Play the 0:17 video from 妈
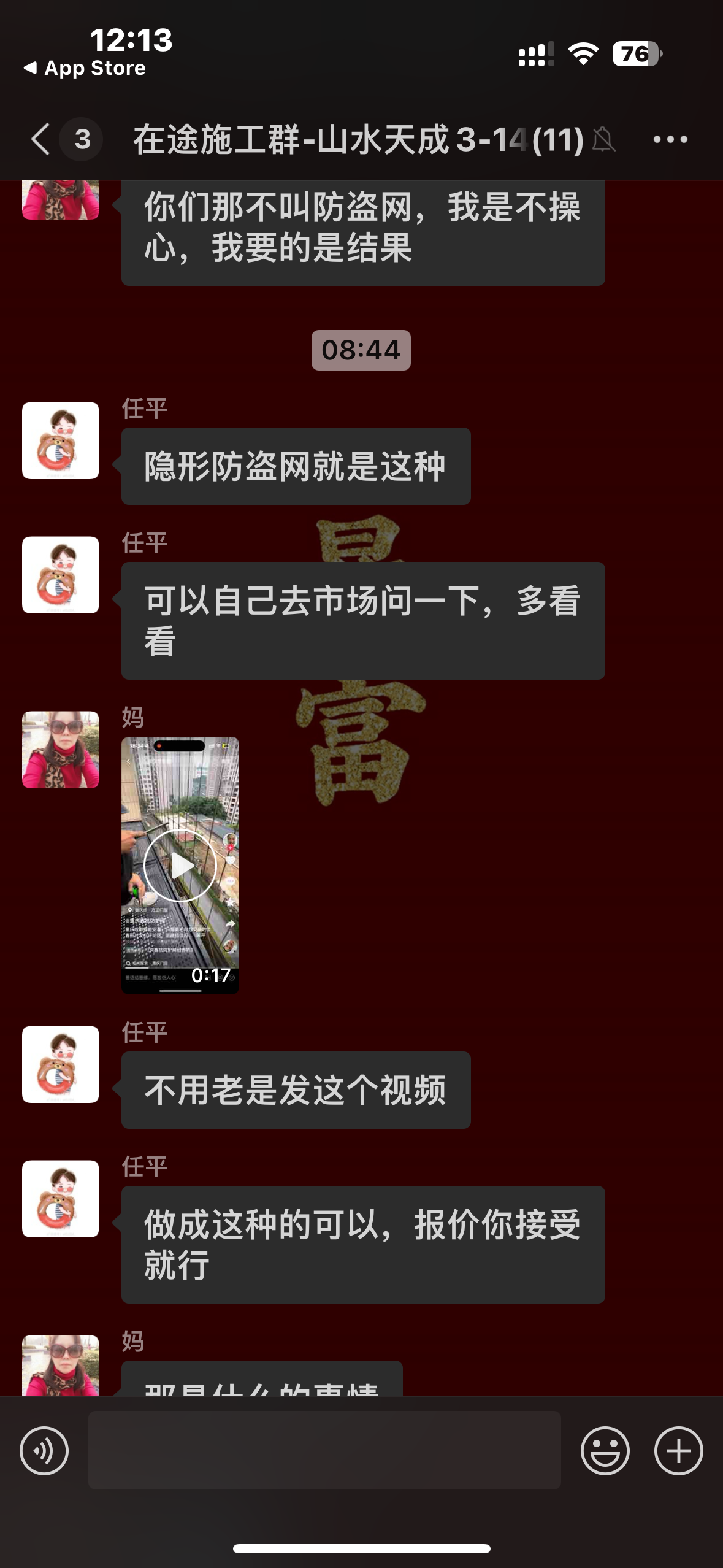Screen dimensions: 723x1568 pos(180,865)
